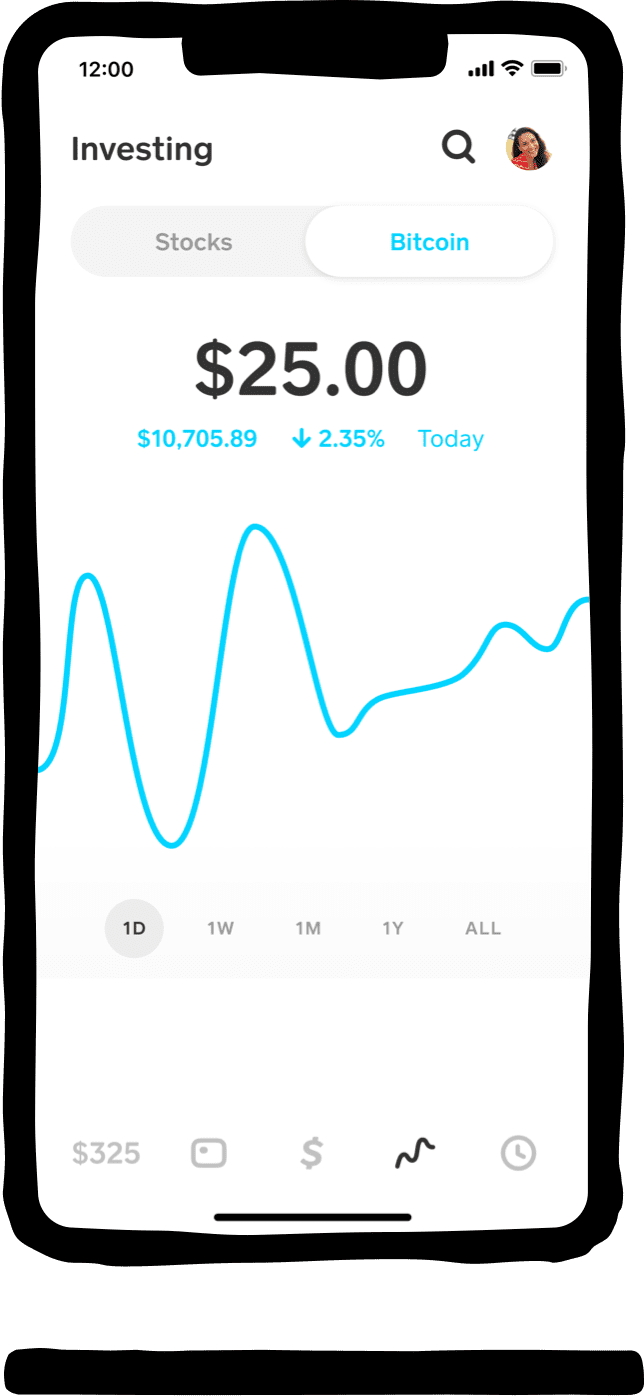
Task: Switch to the Stocks segment
Action: pos(193,242)
